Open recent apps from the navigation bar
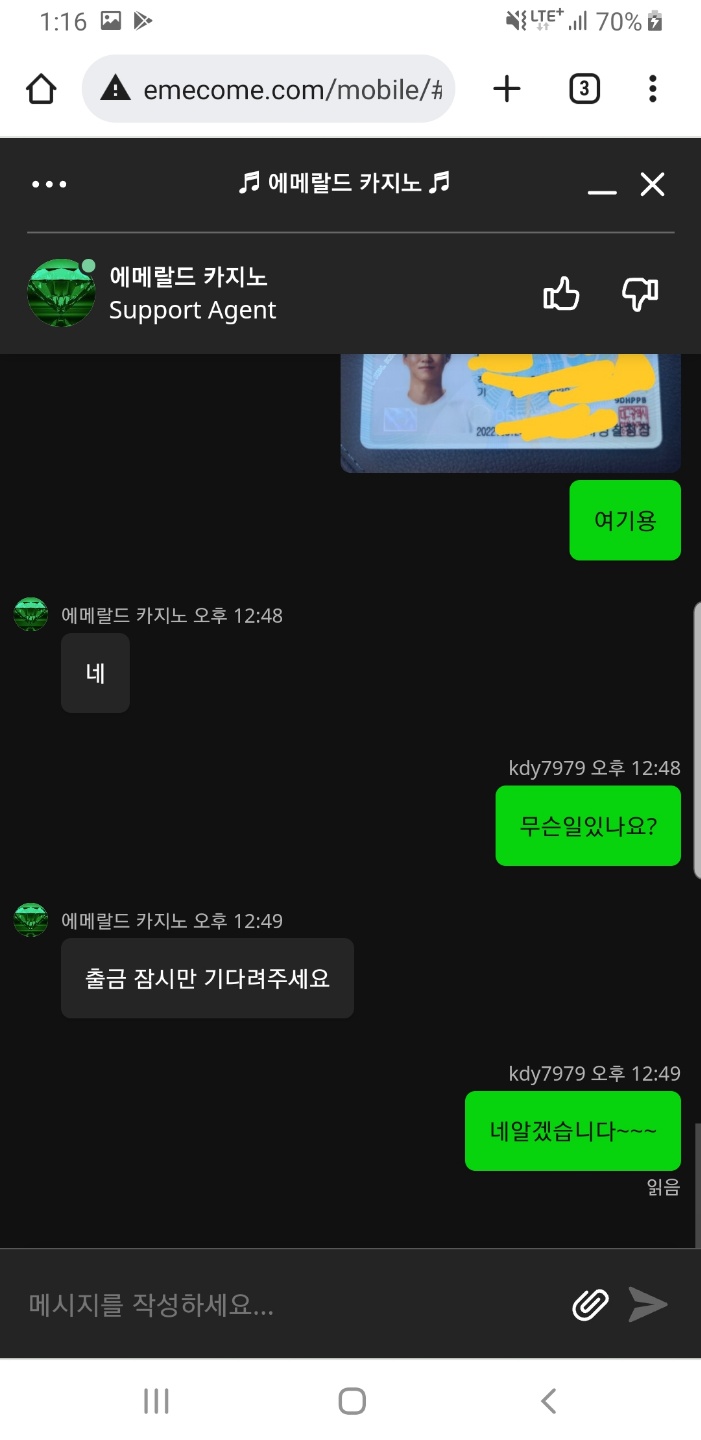This screenshot has height=1440, width=701. [x=156, y=1401]
